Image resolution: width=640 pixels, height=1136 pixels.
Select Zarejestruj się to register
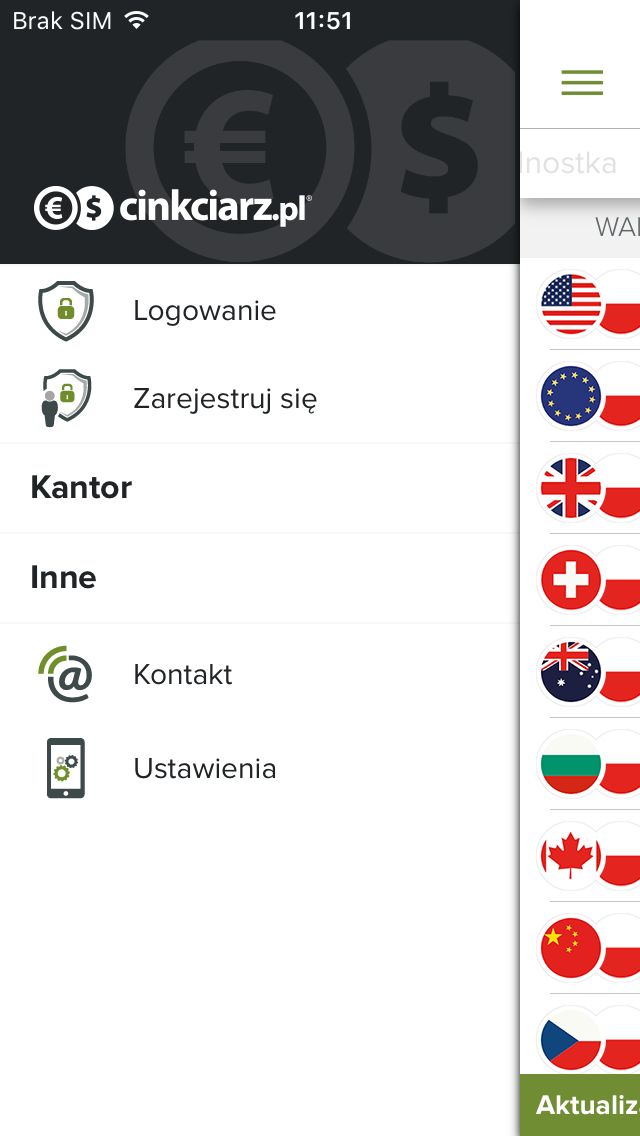click(x=259, y=398)
